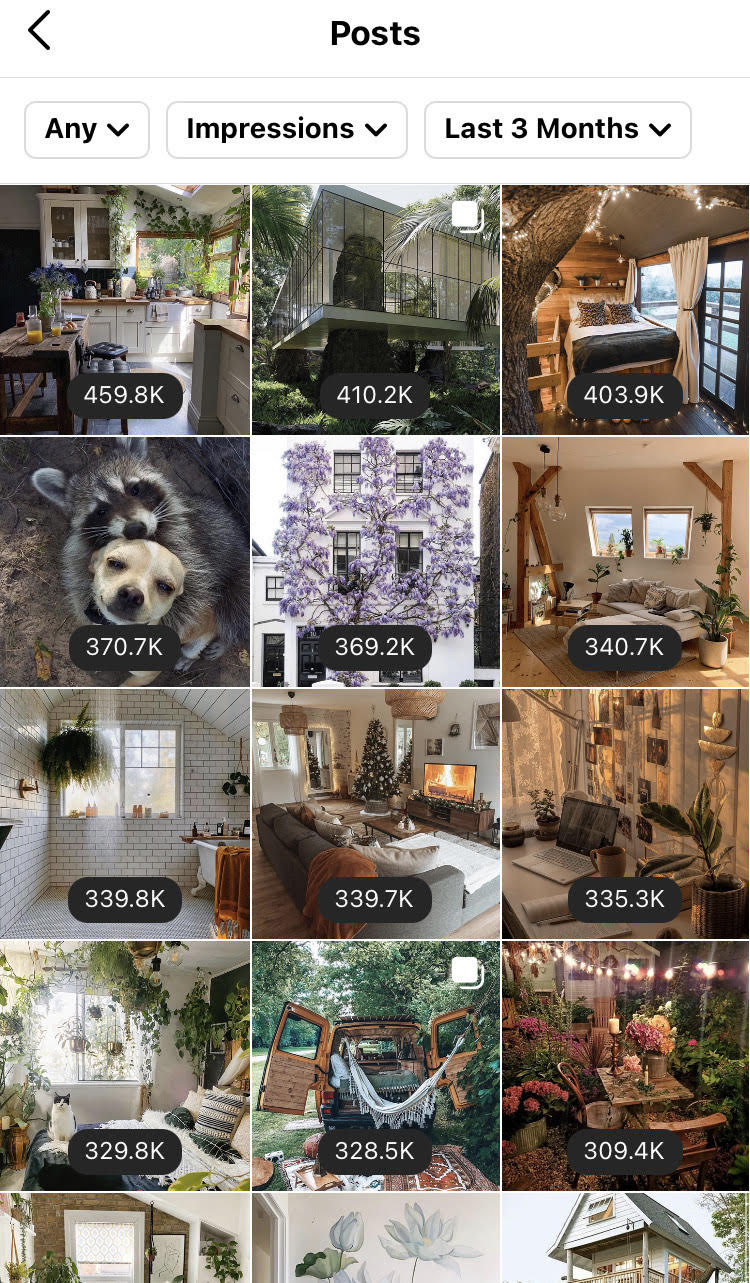Open the Last 3 Months period dropdown
Image resolution: width=750 pixels, height=1283 pixels.
(558, 129)
